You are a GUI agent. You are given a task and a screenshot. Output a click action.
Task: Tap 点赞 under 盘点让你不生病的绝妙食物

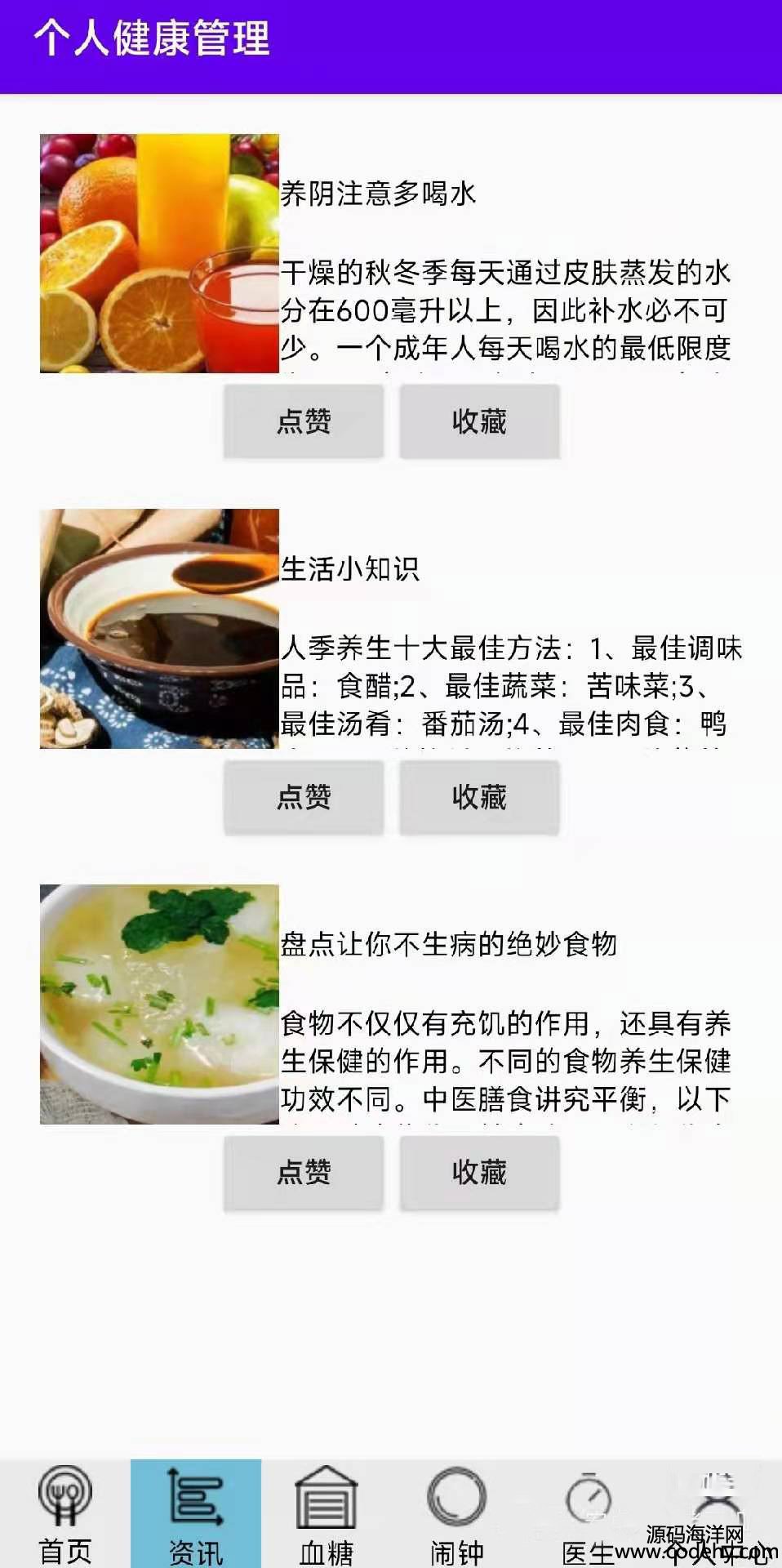click(304, 1173)
